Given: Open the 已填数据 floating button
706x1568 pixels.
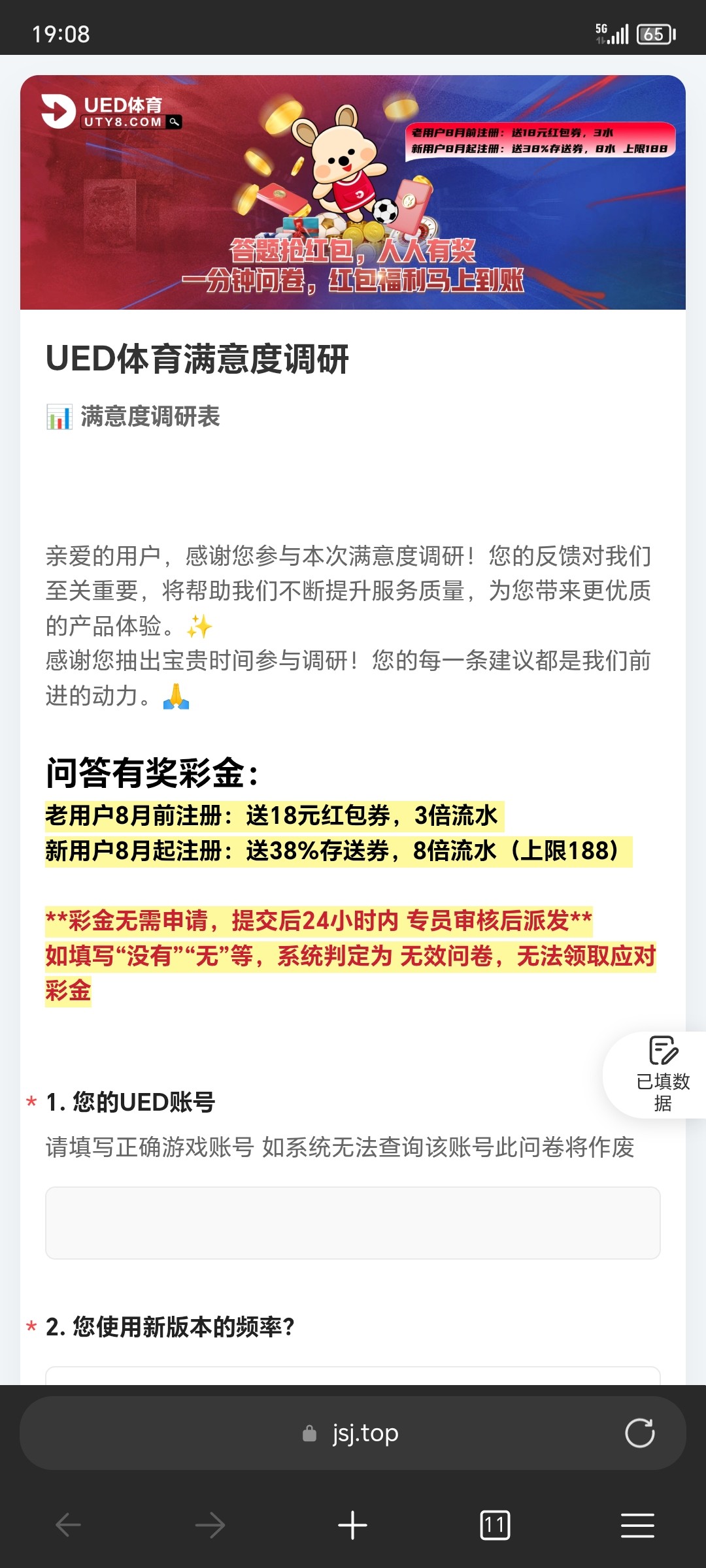Looking at the screenshot, I should [662, 1075].
